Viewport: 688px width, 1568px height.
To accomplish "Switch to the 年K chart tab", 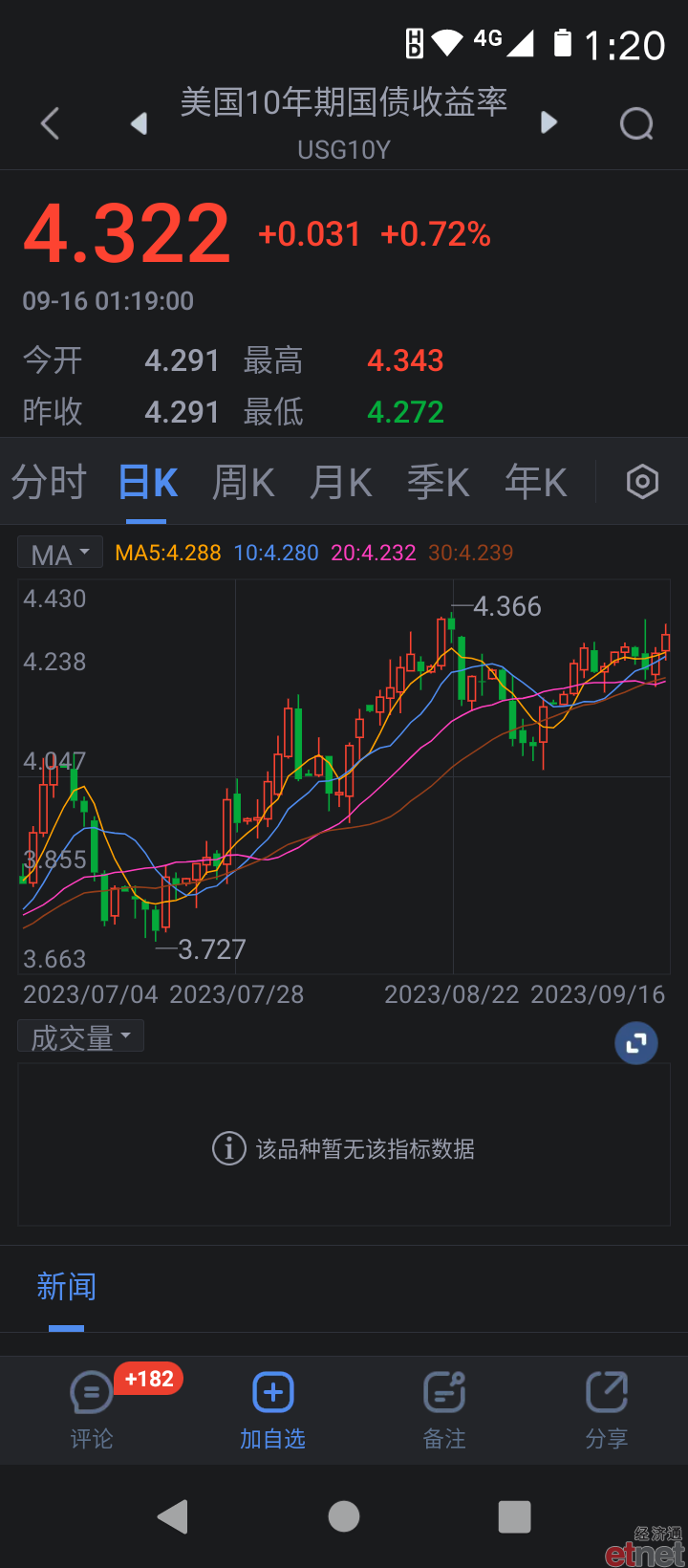I will click(536, 482).
